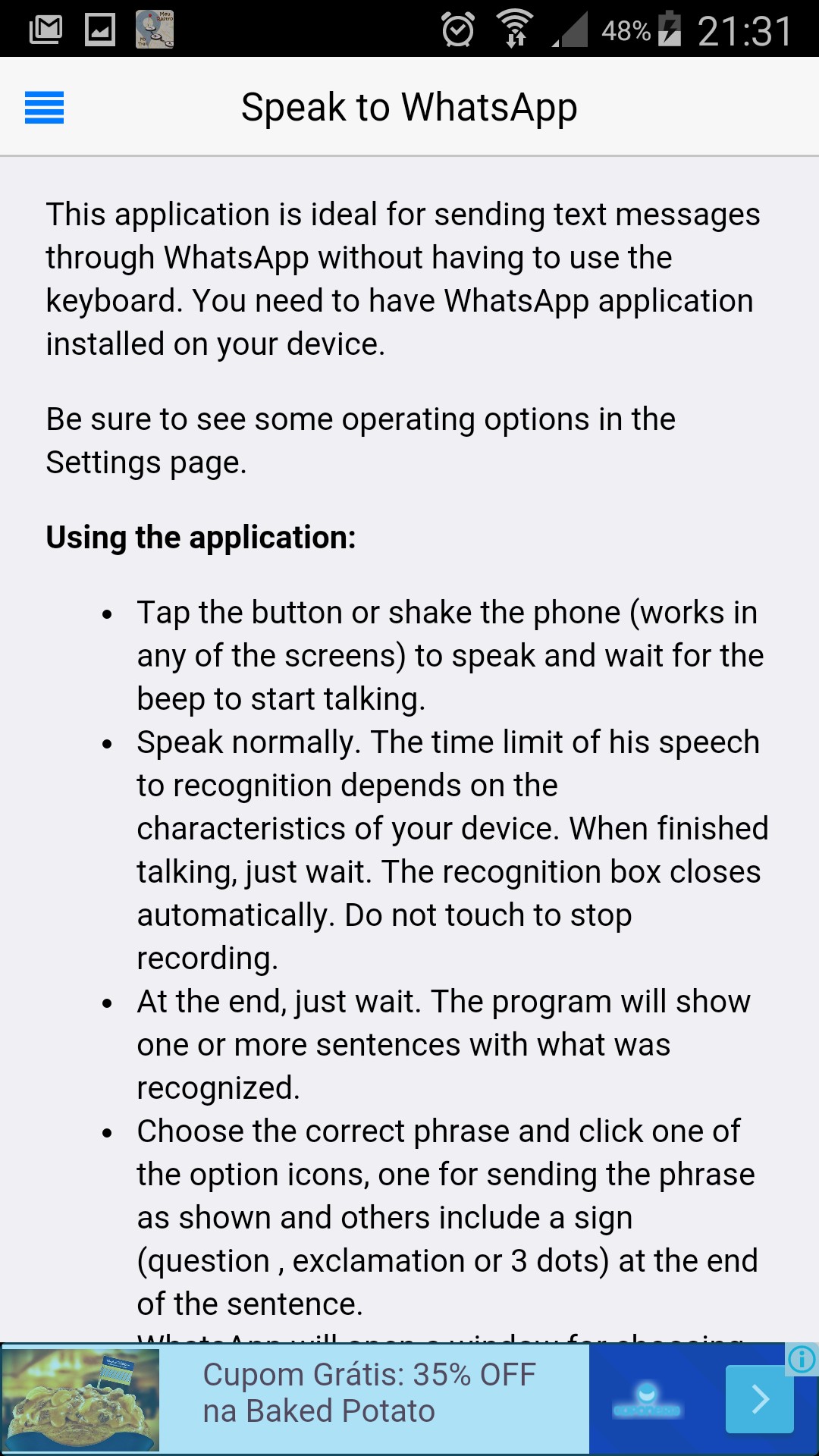Tap the ad's arrow button
819x1456 pixels.
coord(759,1399)
